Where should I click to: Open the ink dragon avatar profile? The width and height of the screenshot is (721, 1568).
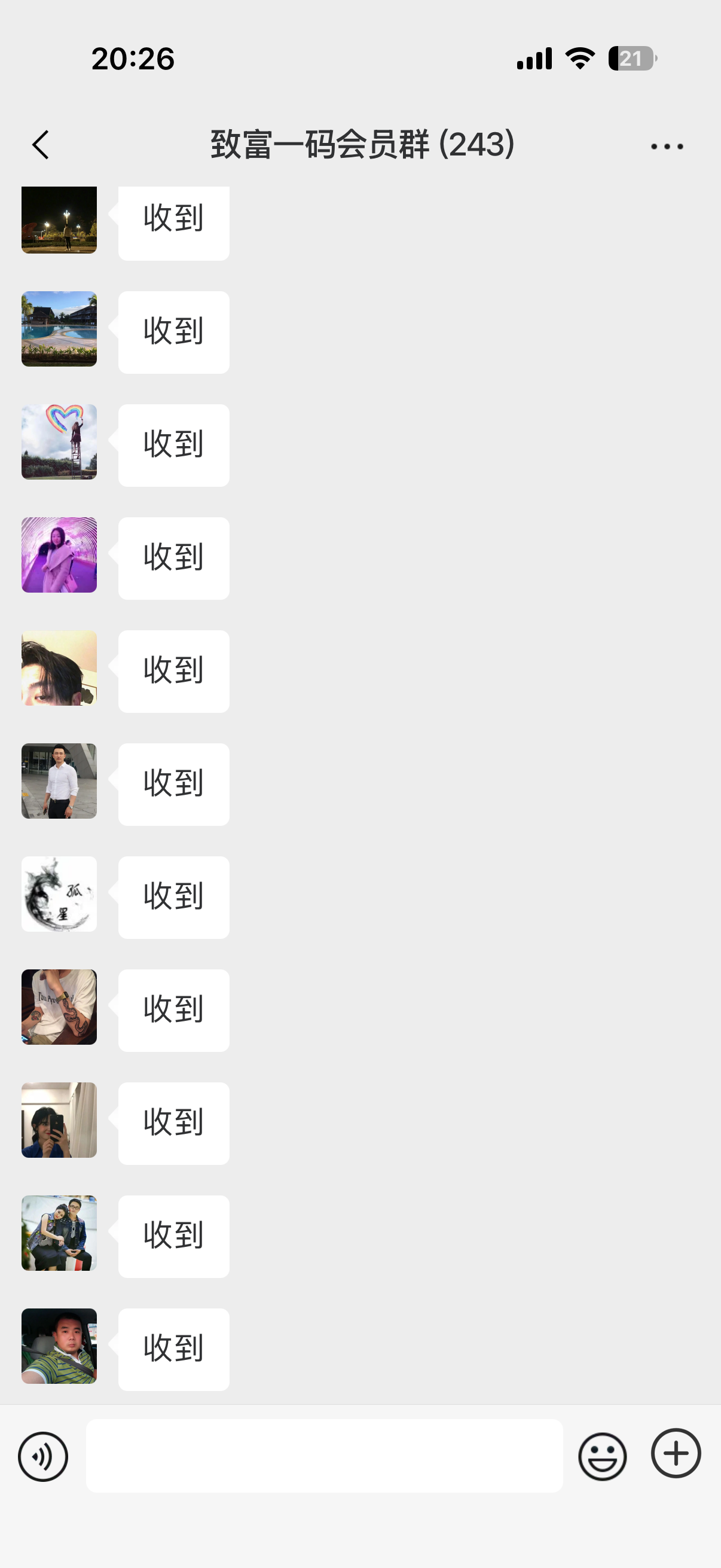[x=59, y=894]
